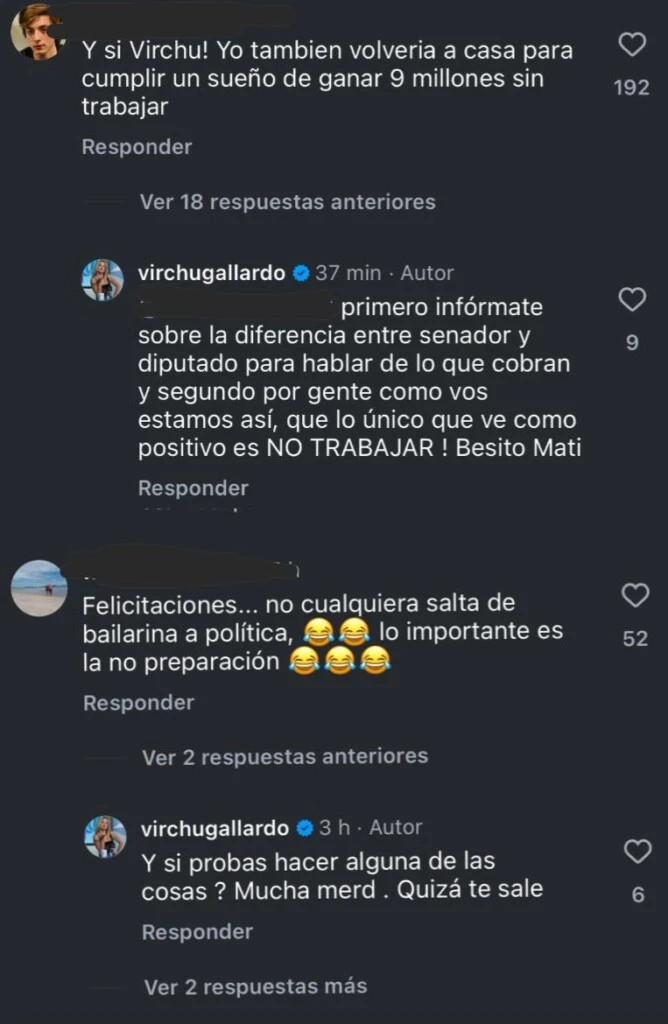Open the profile photo of the "Y si Virchu!" commenter

(39, 34)
